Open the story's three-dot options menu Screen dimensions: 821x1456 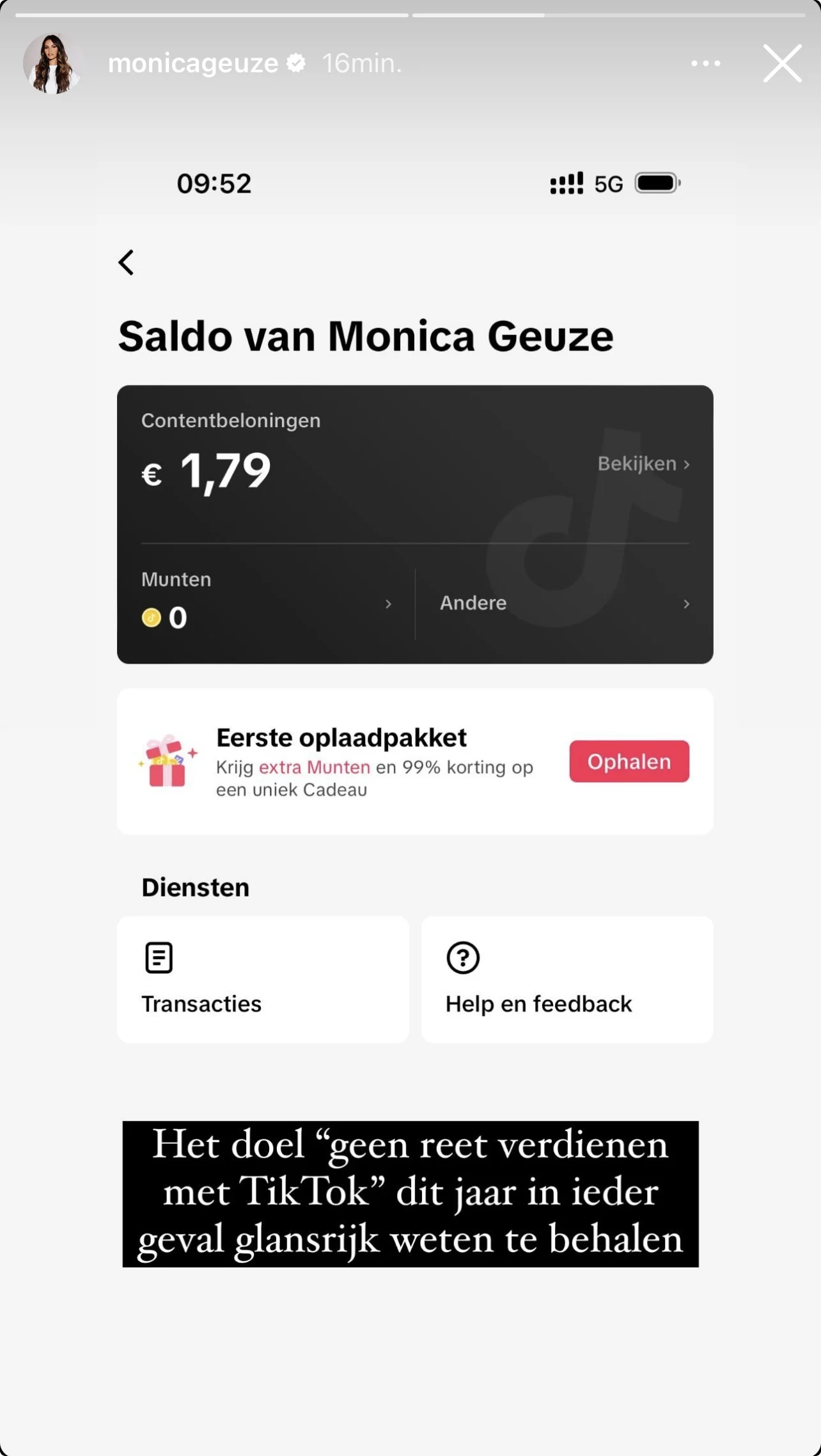pos(705,63)
